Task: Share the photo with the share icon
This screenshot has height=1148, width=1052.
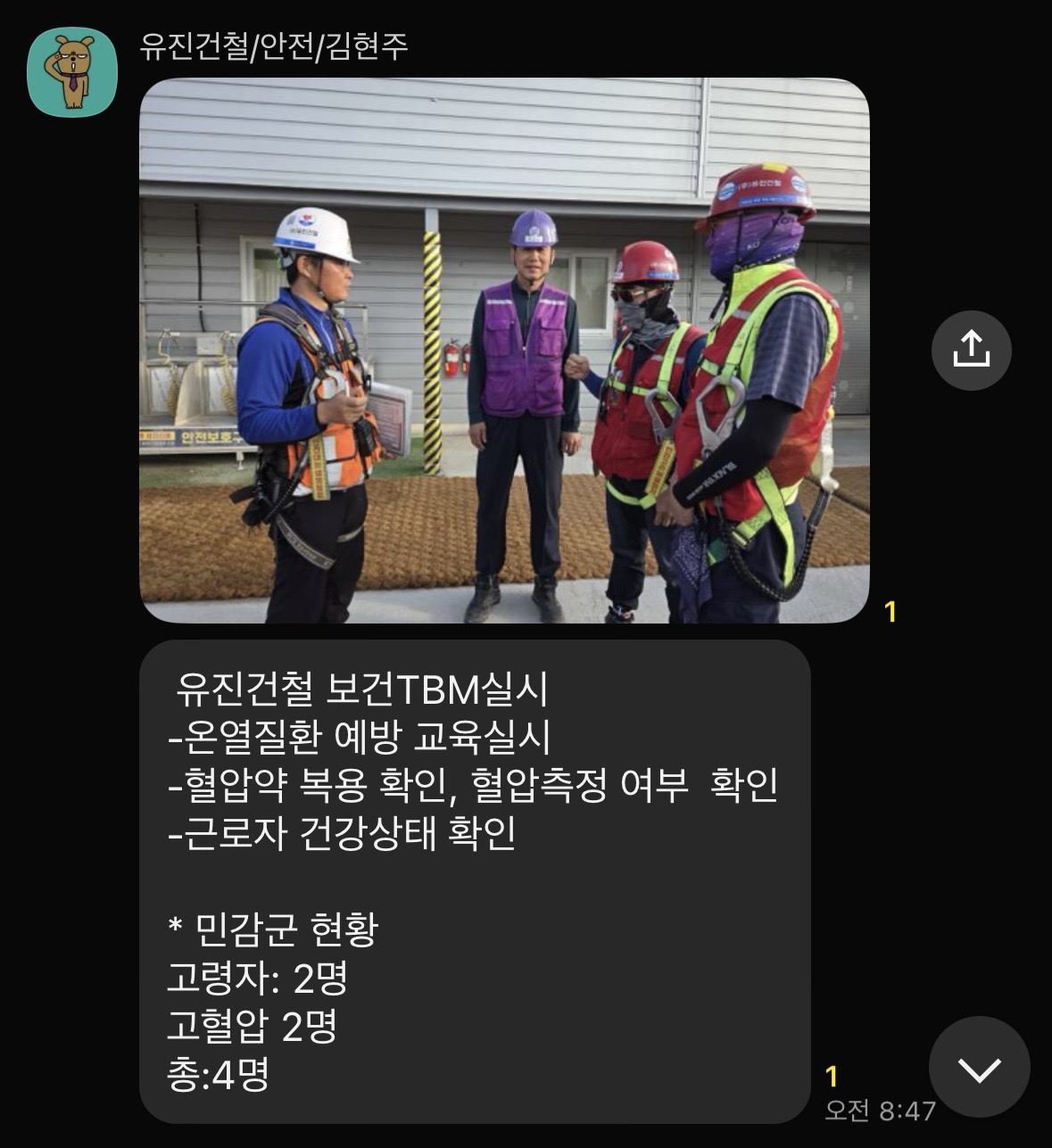Action: coord(971,351)
